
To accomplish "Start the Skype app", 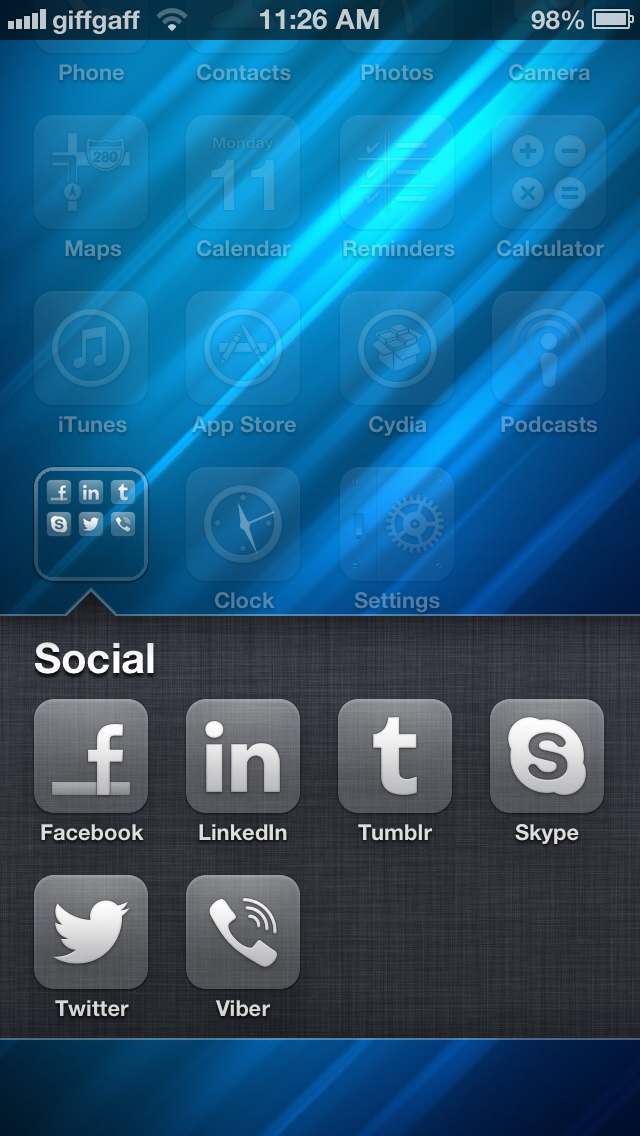I will pyautogui.click(x=547, y=756).
